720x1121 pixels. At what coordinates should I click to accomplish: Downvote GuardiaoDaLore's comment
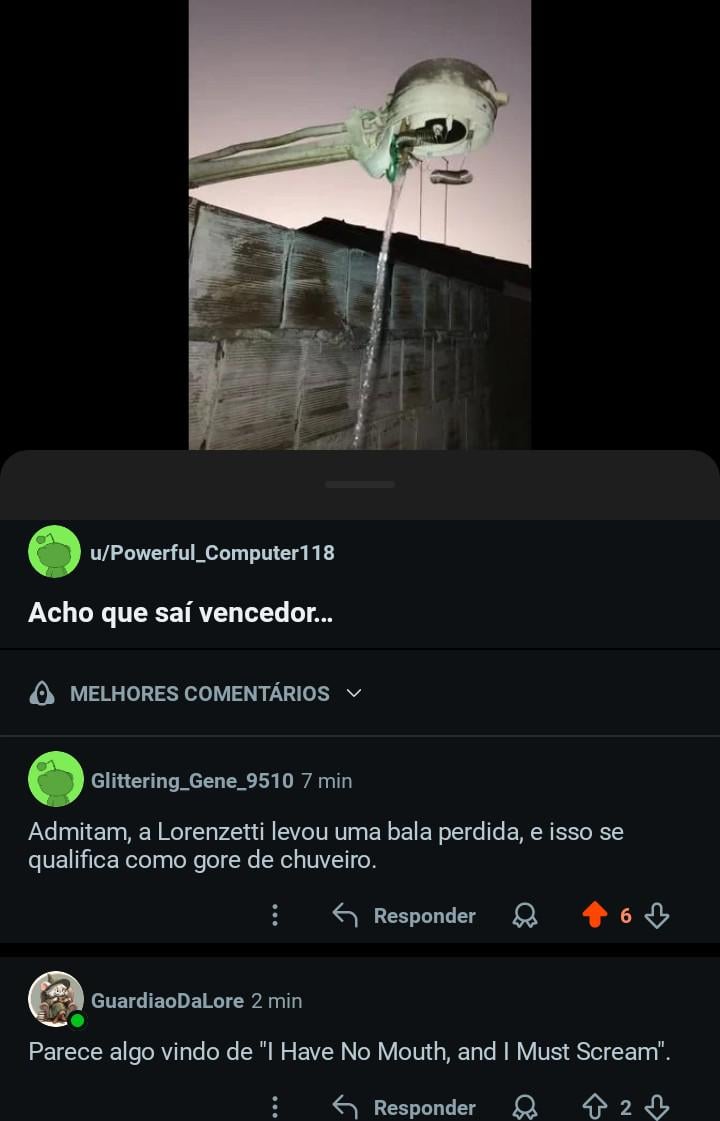[x=657, y=1107]
